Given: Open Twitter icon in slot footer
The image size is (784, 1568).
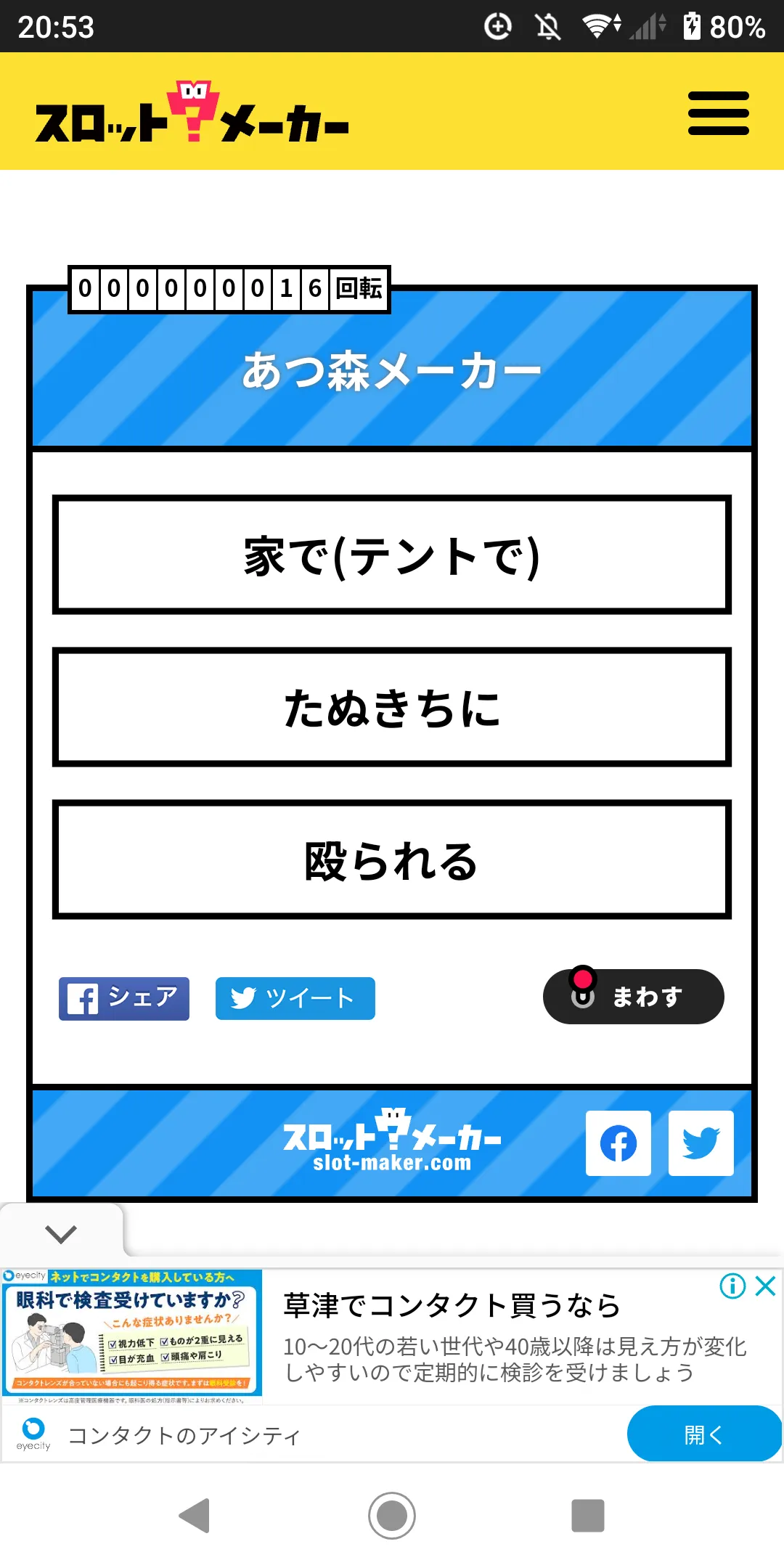Looking at the screenshot, I should click(701, 1143).
